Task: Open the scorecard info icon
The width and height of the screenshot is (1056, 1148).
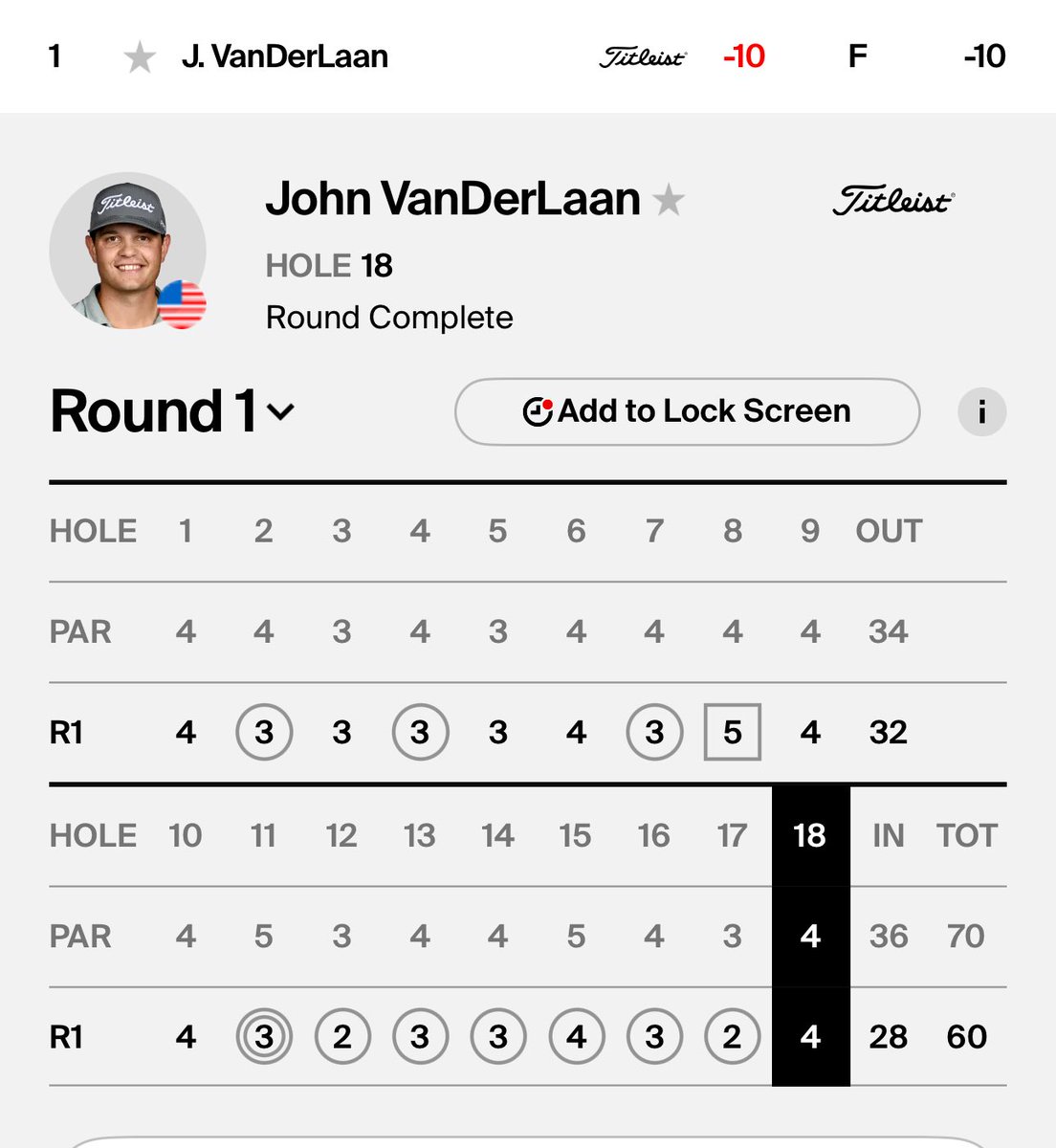Action: click(981, 412)
